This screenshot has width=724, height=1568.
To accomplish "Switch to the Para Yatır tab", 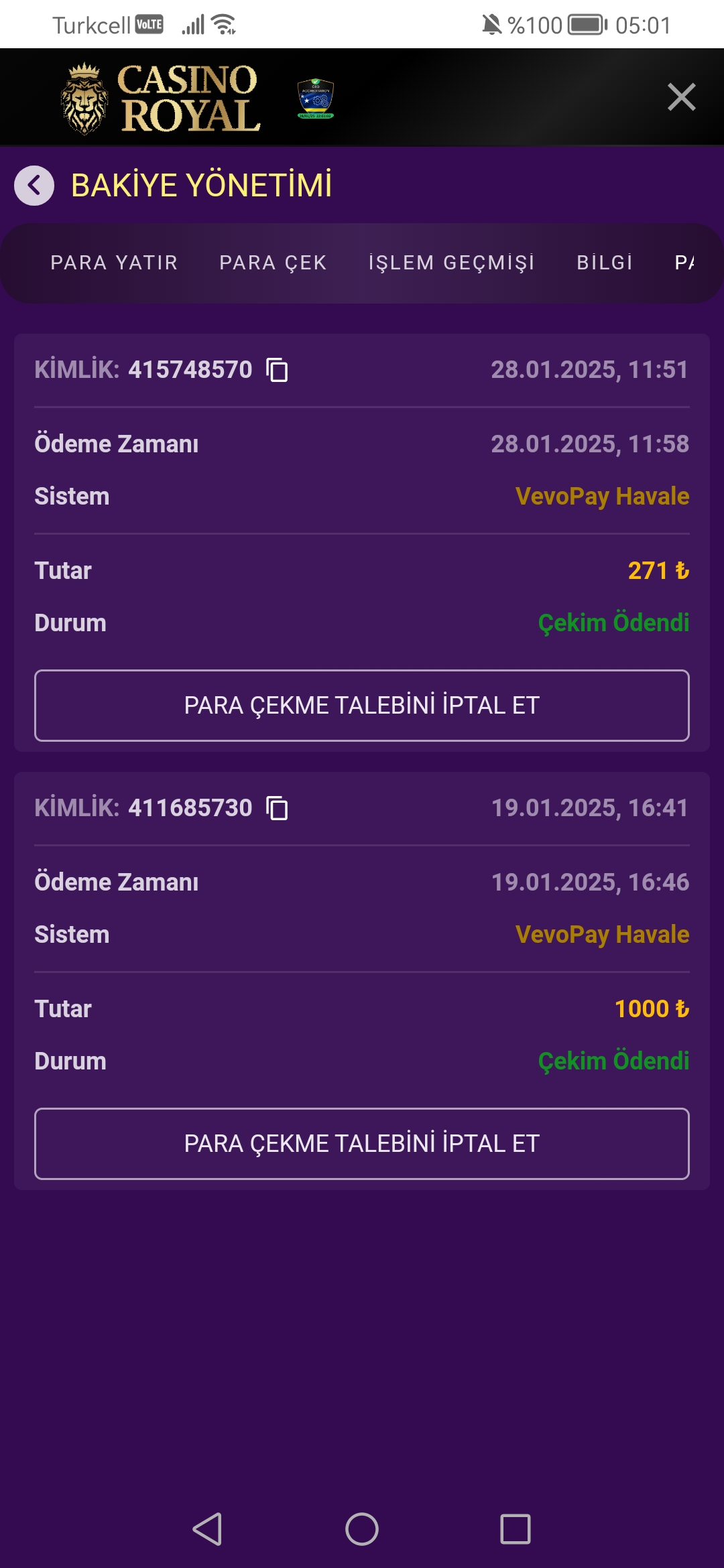I will click(x=114, y=263).
